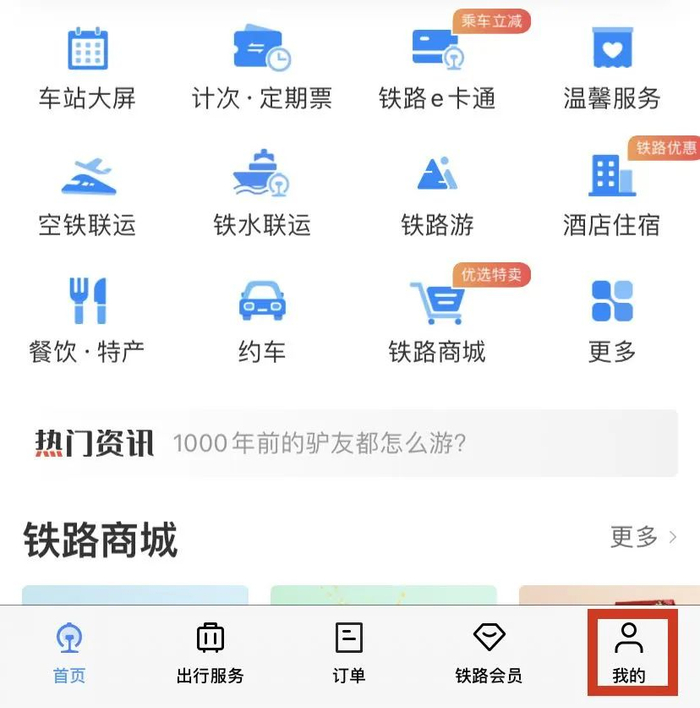Switch to the 出行服务 tab

[210, 653]
